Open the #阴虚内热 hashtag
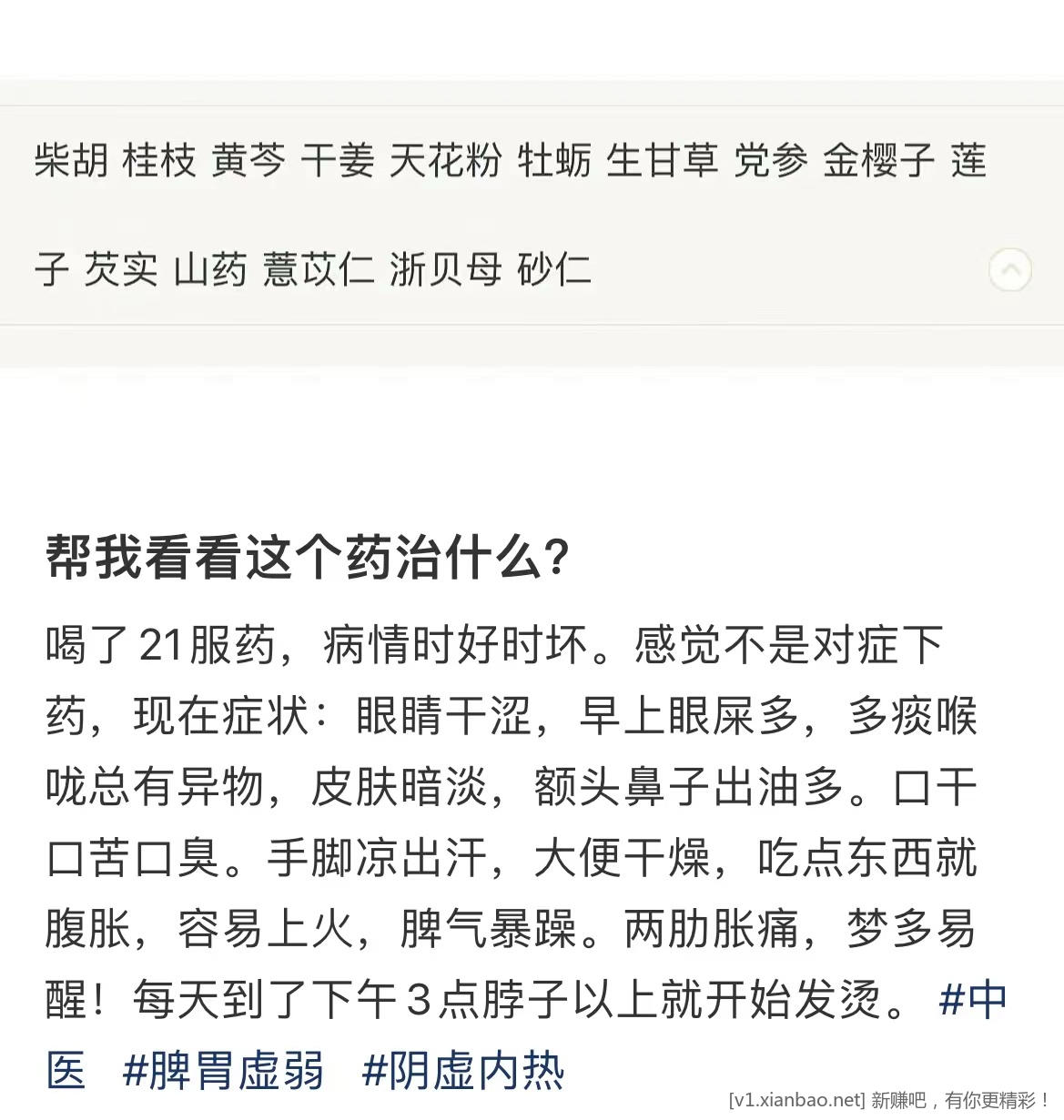The height and width of the screenshot is (1120, 1064). 462,1070
